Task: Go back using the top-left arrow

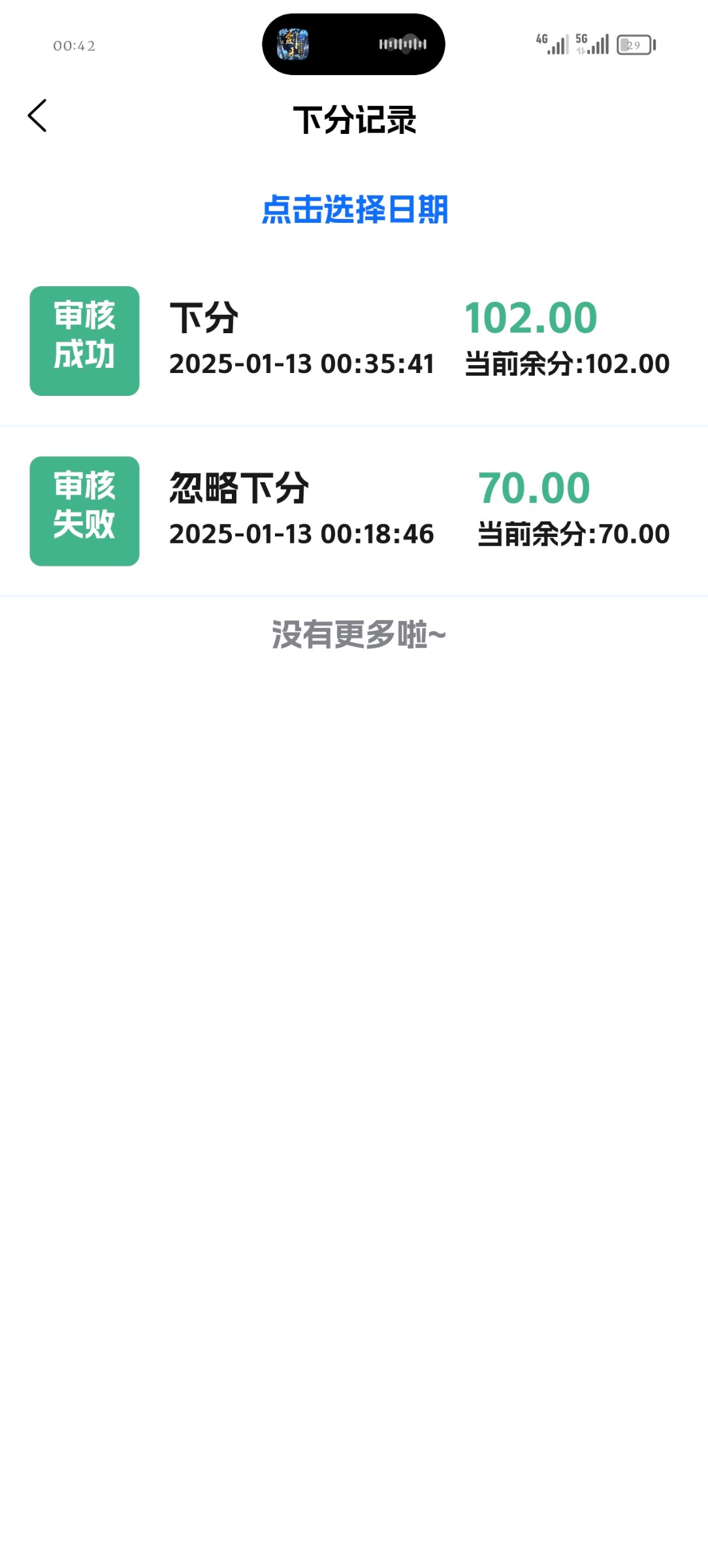Action: (37, 116)
